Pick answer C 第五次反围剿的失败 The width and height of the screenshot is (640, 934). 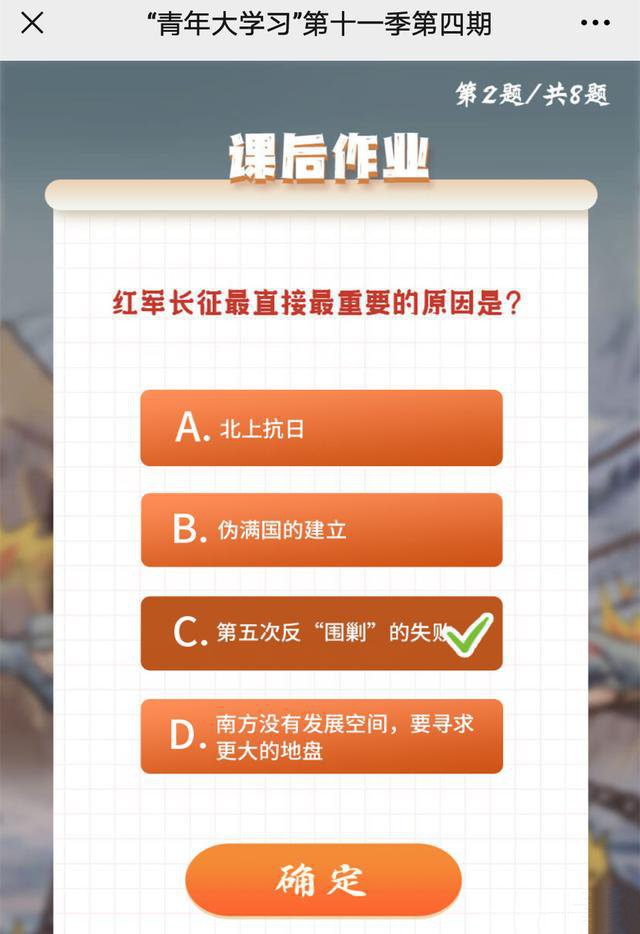(321, 633)
